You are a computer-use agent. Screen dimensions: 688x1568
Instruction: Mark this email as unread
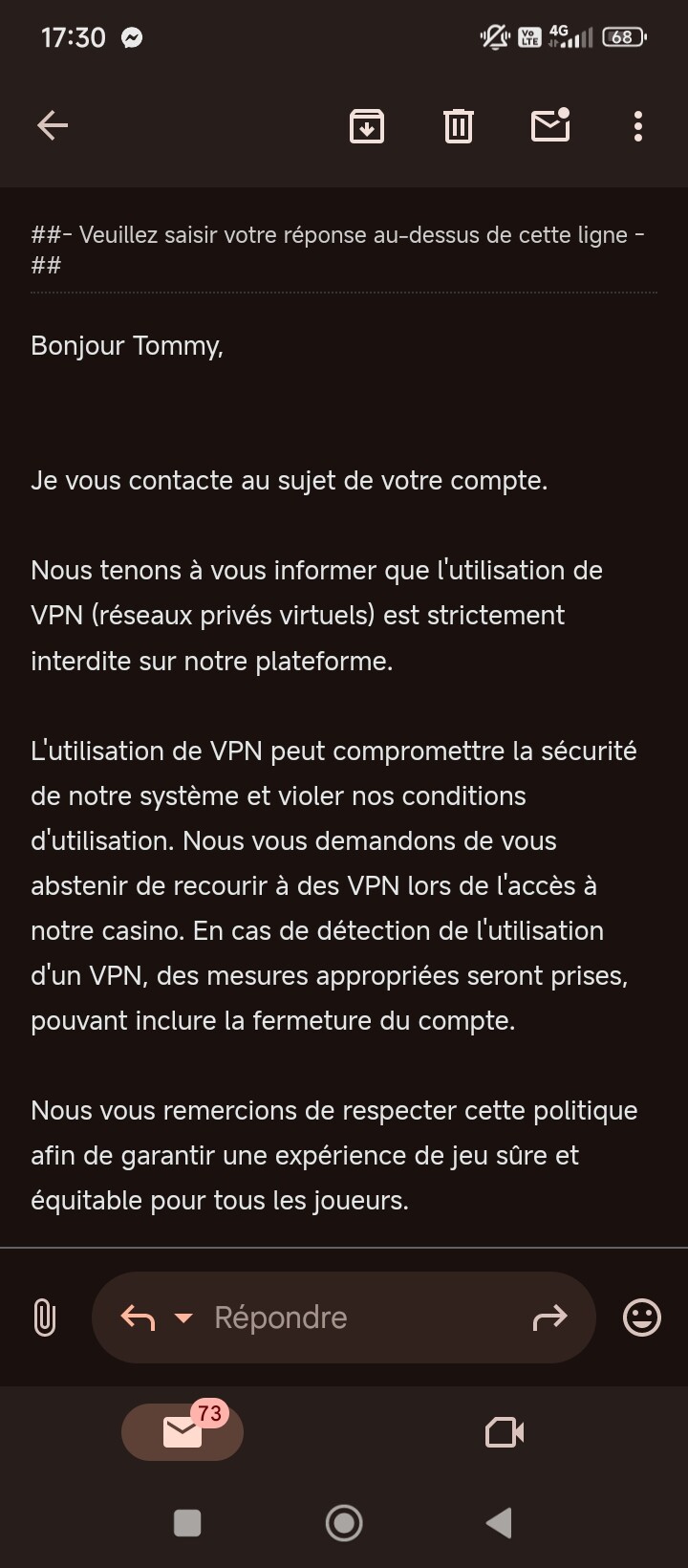pyautogui.click(x=550, y=125)
